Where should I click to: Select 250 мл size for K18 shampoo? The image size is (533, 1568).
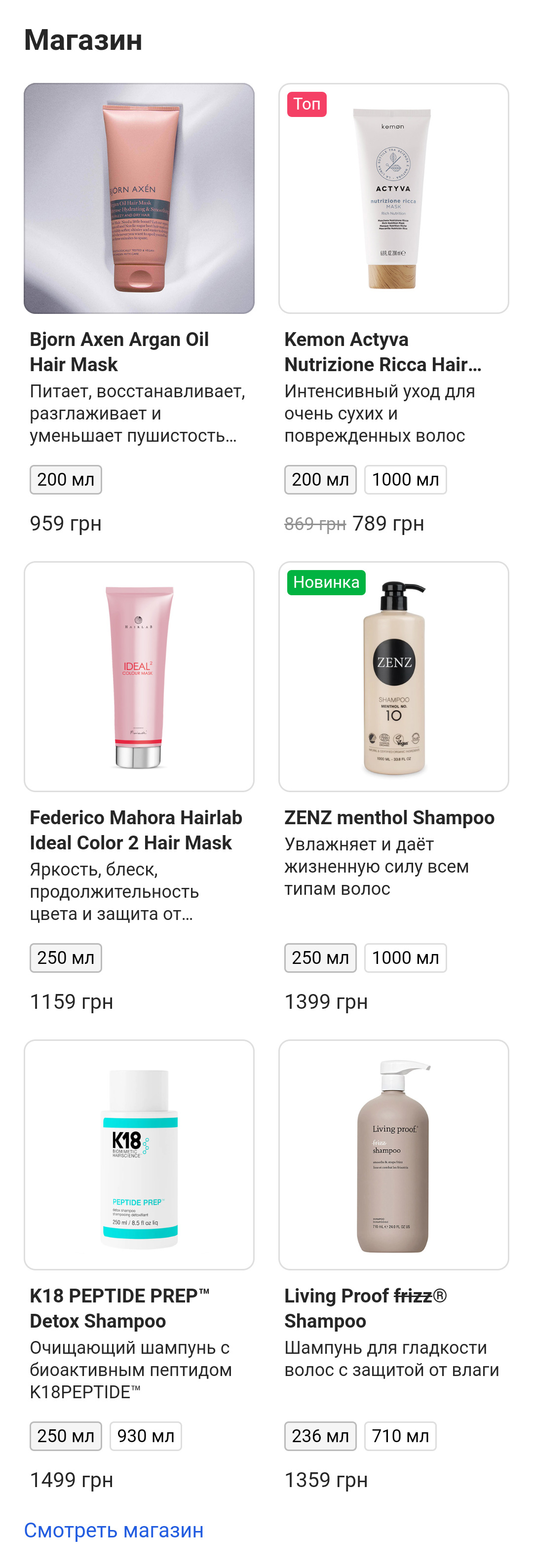(x=66, y=1436)
